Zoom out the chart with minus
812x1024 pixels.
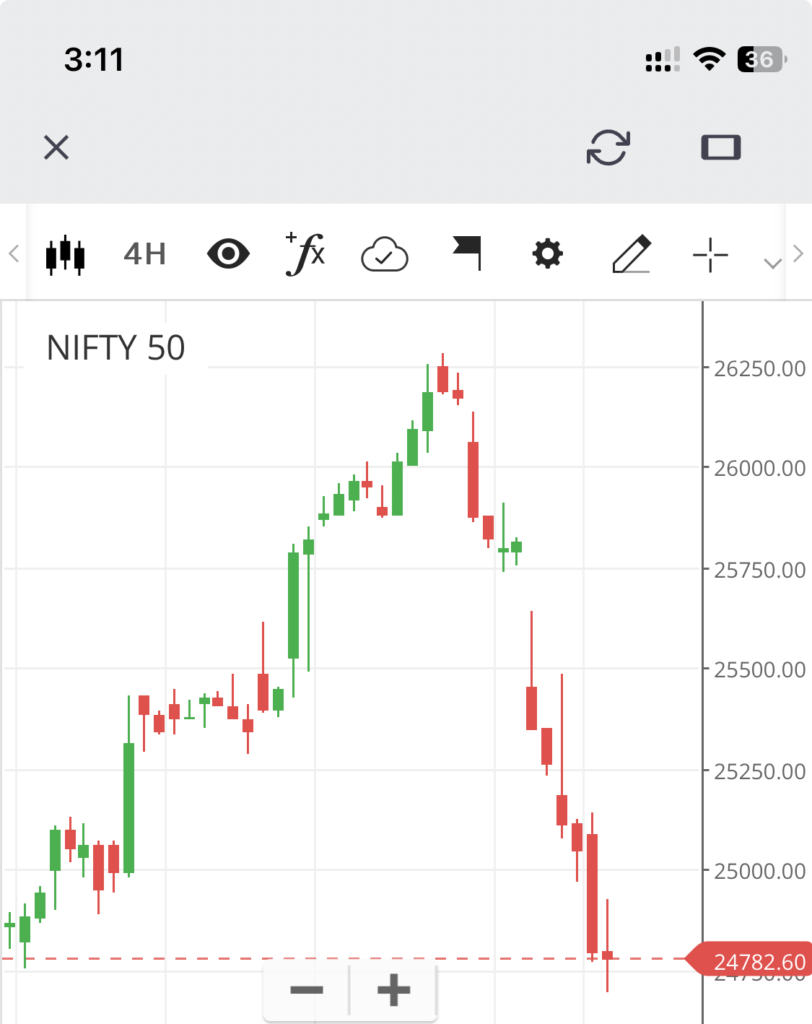click(307, 990)
